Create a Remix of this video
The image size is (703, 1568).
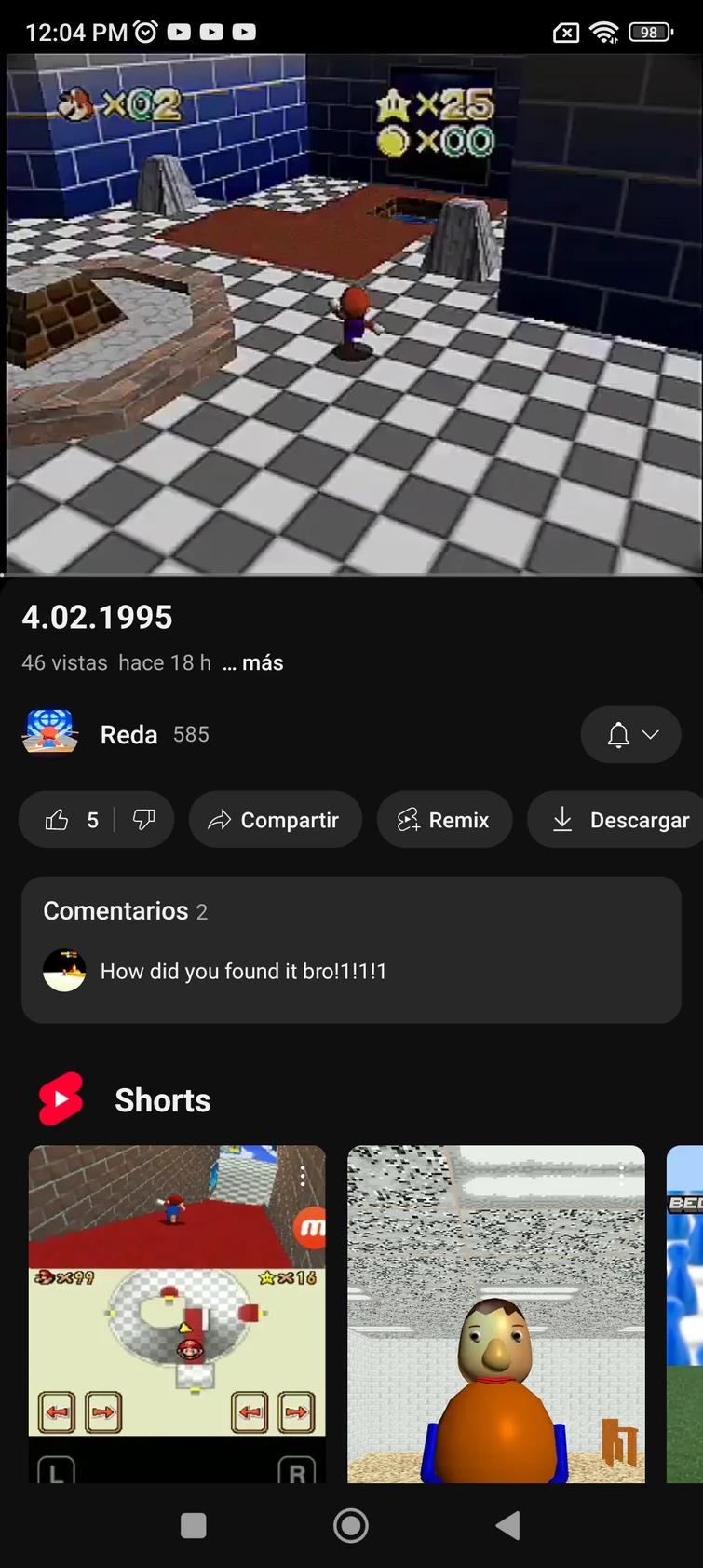click(444, 820)
